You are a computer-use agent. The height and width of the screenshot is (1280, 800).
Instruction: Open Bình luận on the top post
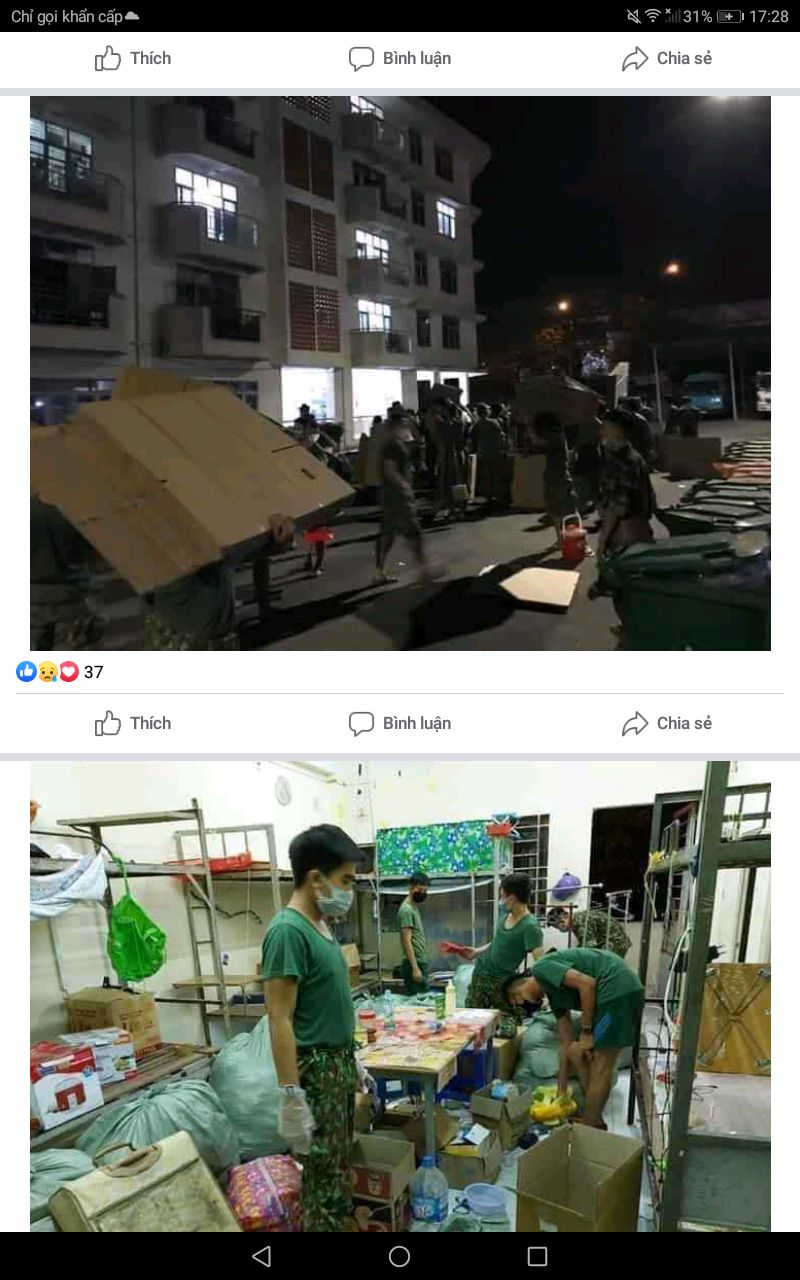coord(400,59)
